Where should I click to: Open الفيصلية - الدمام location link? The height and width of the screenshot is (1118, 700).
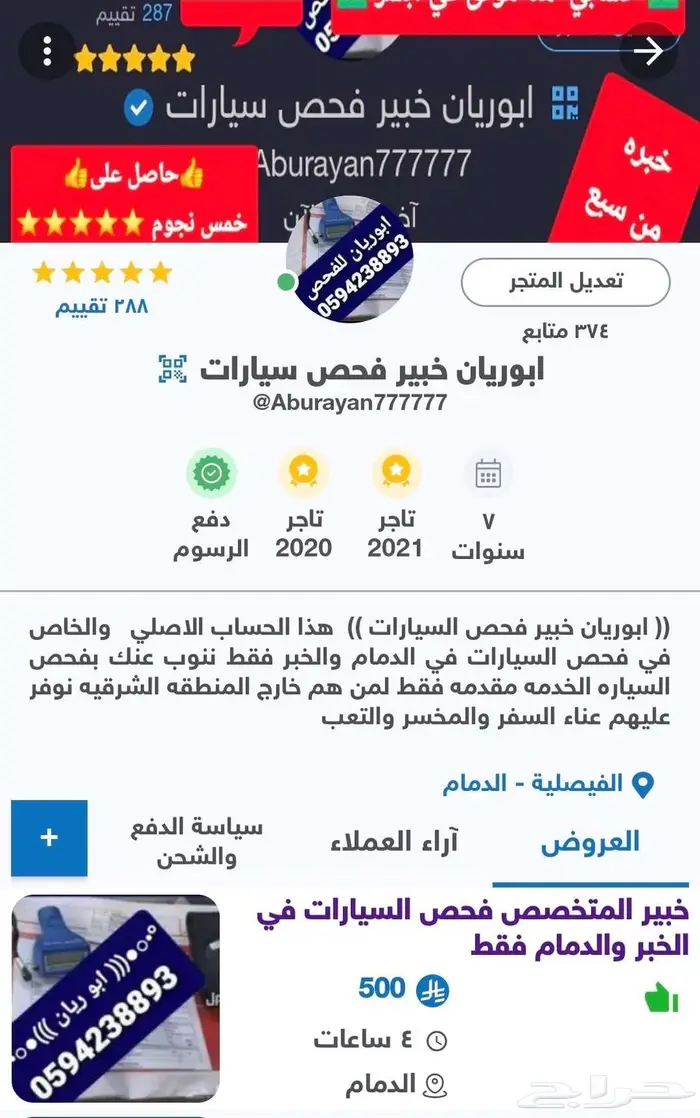[x=547, y=784]
